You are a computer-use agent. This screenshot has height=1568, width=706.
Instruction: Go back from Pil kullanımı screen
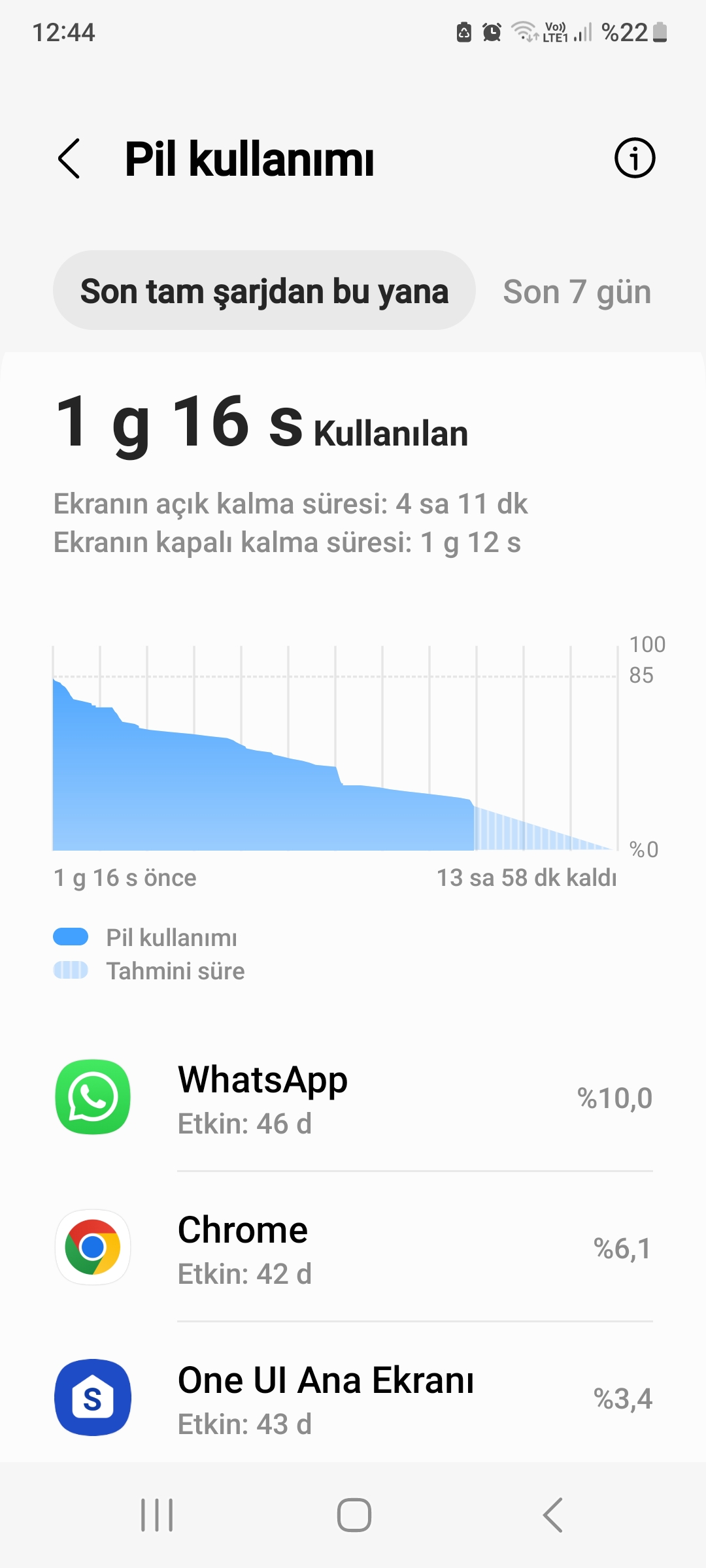tap(69, 159)
